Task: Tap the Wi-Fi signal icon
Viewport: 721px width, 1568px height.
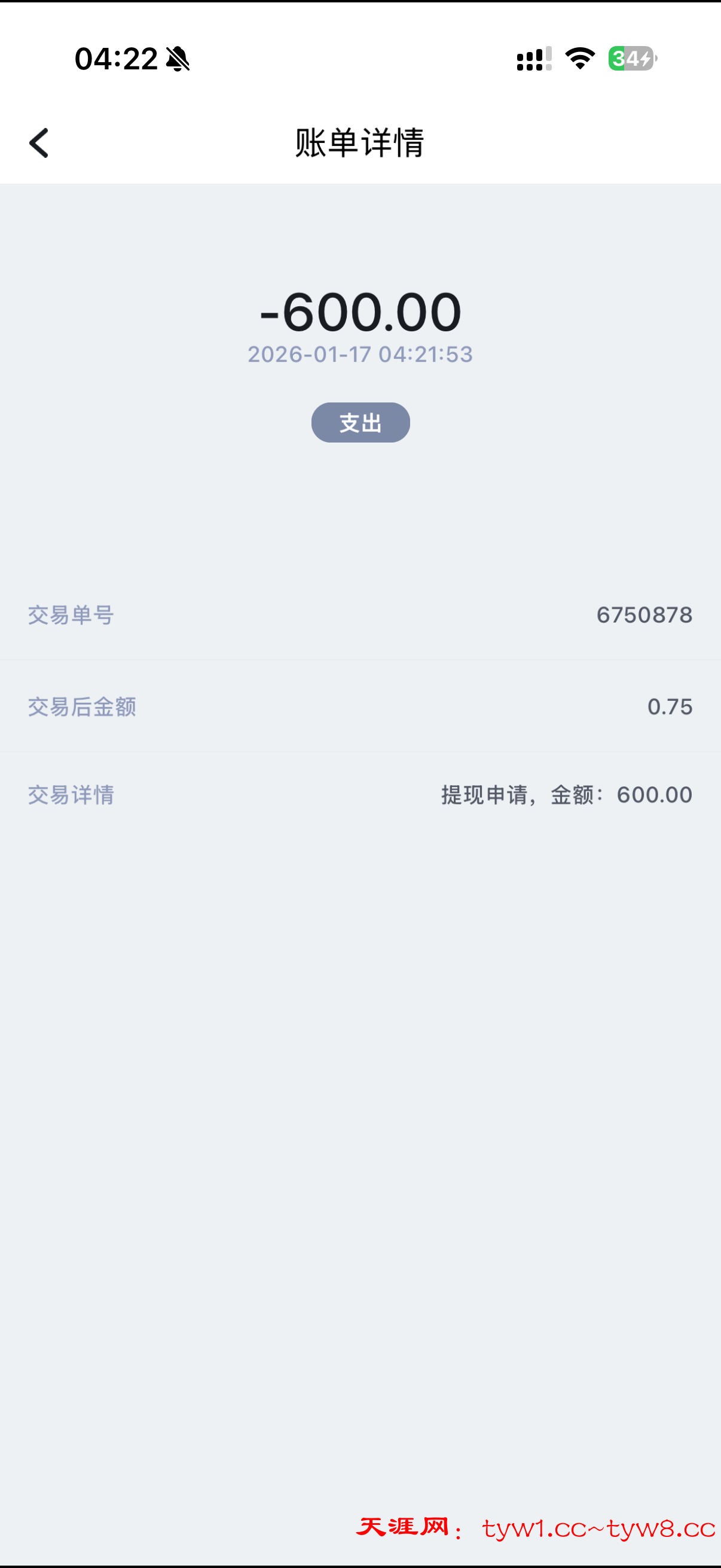Action: (579, 59)
